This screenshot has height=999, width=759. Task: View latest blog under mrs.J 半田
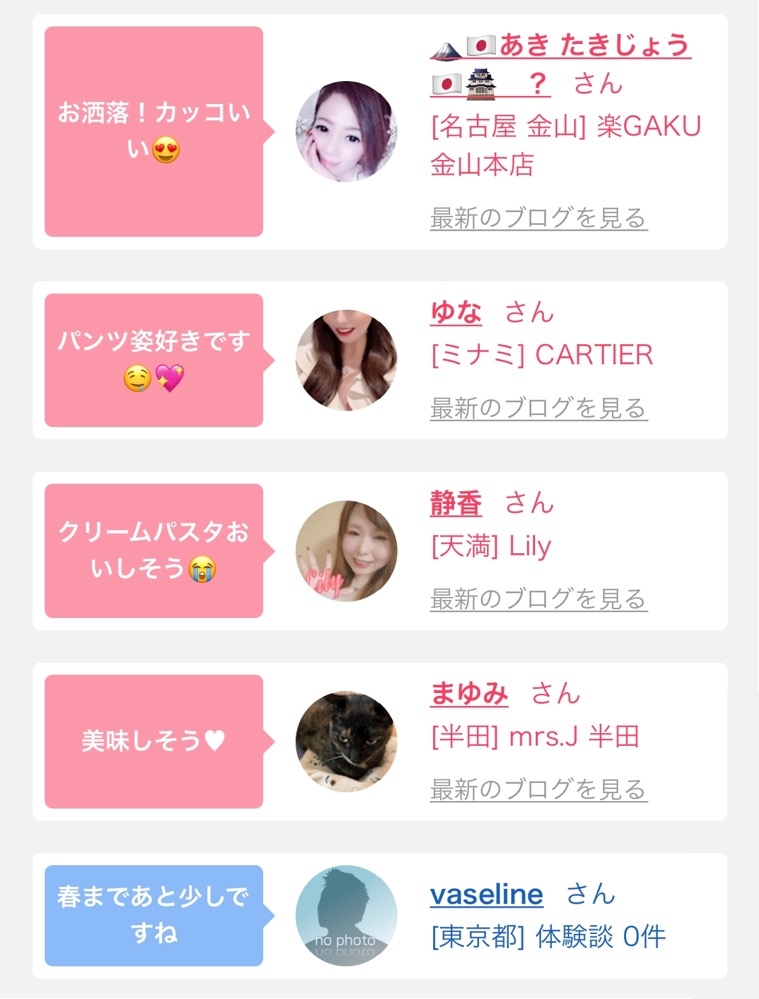539,789
